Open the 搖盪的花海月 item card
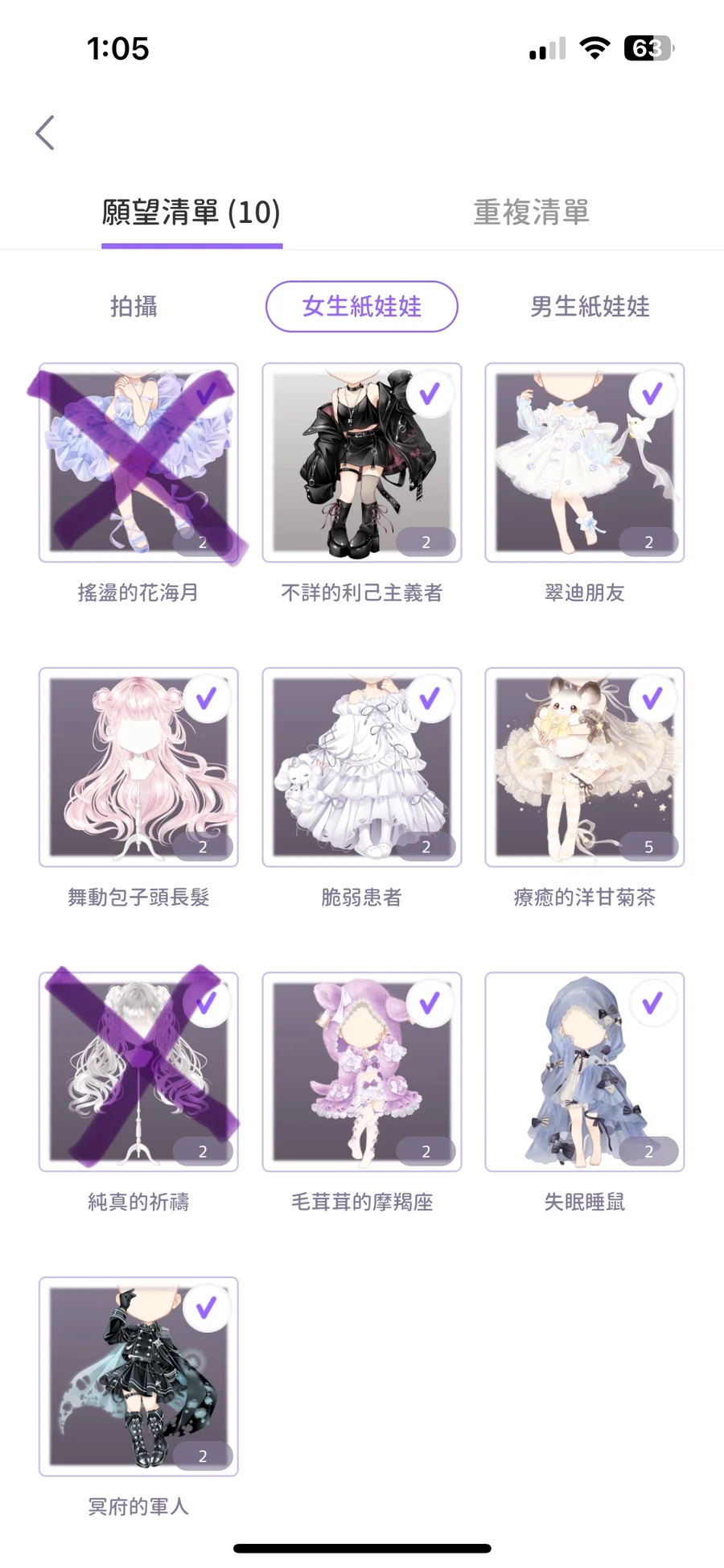Image resolution: width=724 pixels, height=1568 pixels. 138,463
